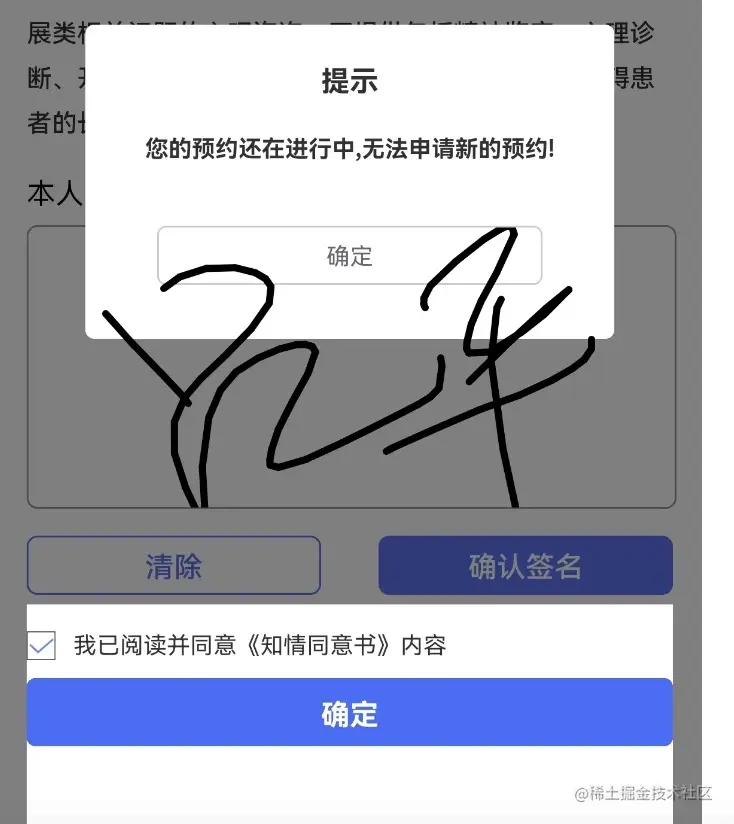Uncheck the 我已阅读并同意 agreement checkbox
Screen dimensions: 734x824
coord(42,646)
